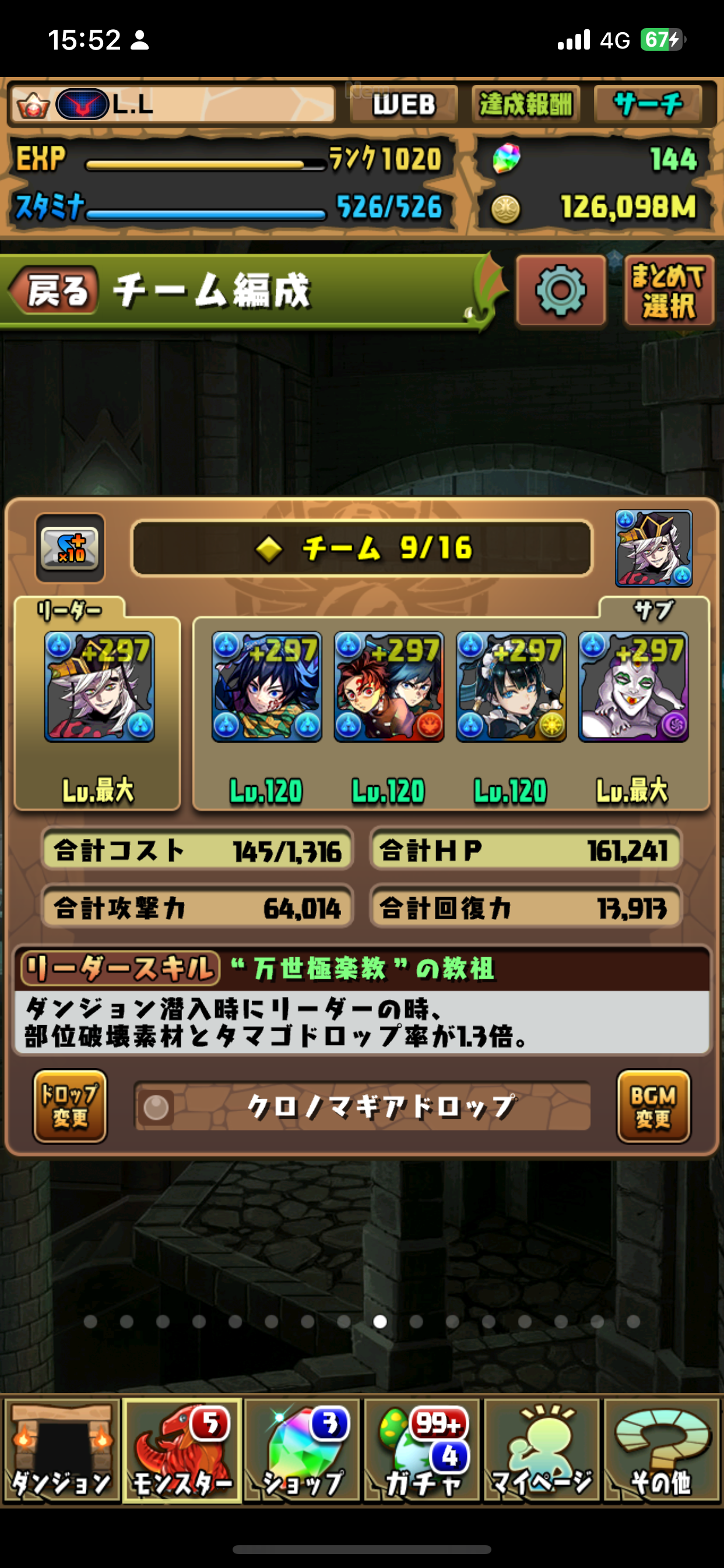
Task: Click the gold coin balance icon
Action: pyautogui.click(x=506, y=206)
